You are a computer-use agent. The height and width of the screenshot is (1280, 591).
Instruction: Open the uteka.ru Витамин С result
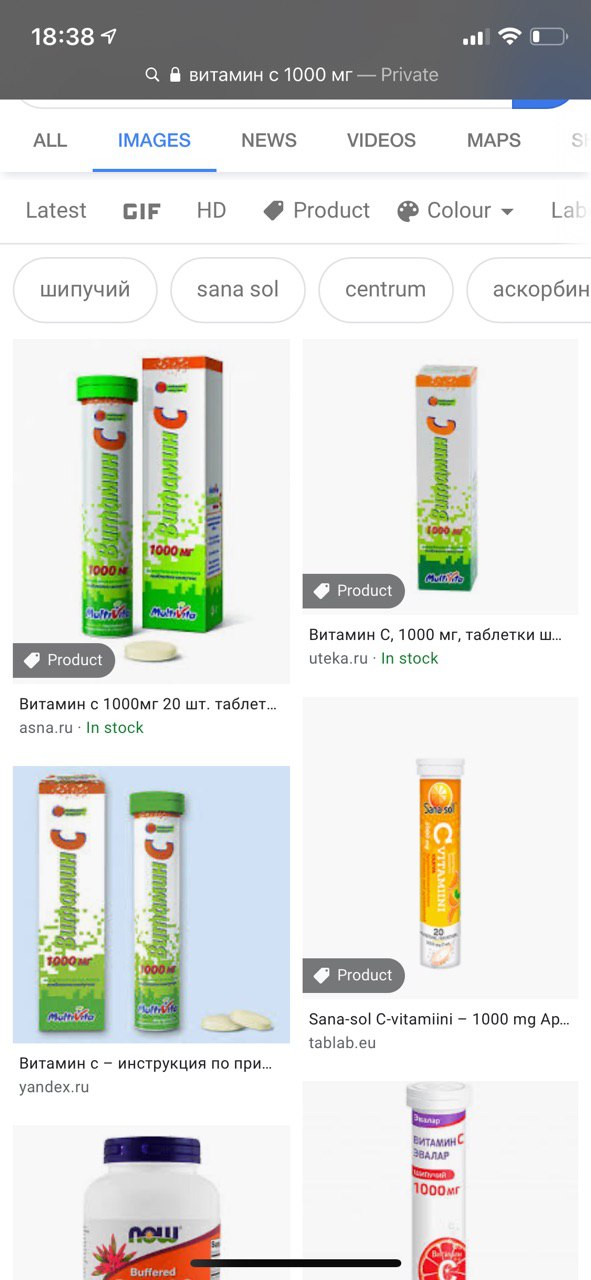(x=440, y=476)
